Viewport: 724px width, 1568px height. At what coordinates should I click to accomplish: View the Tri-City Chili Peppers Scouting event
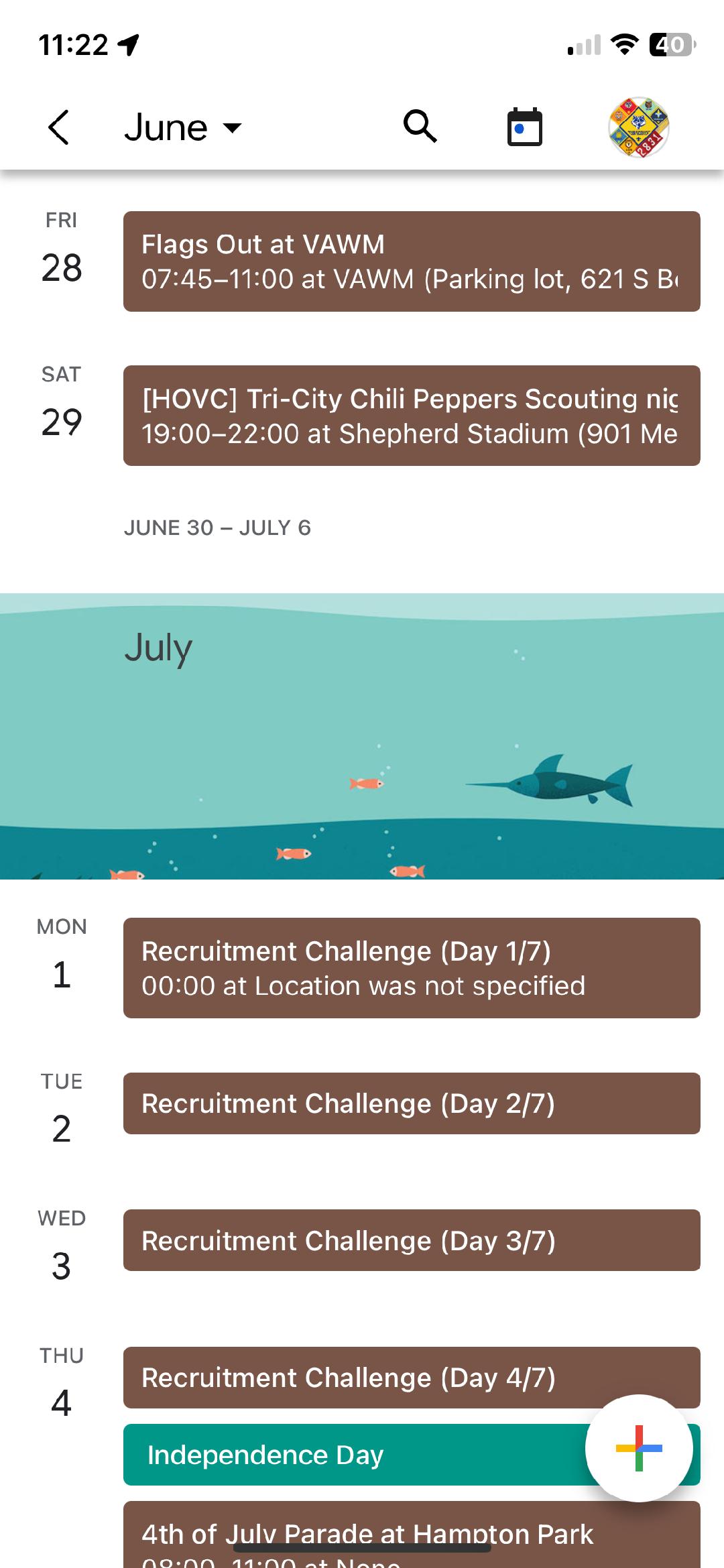point(412,416)
